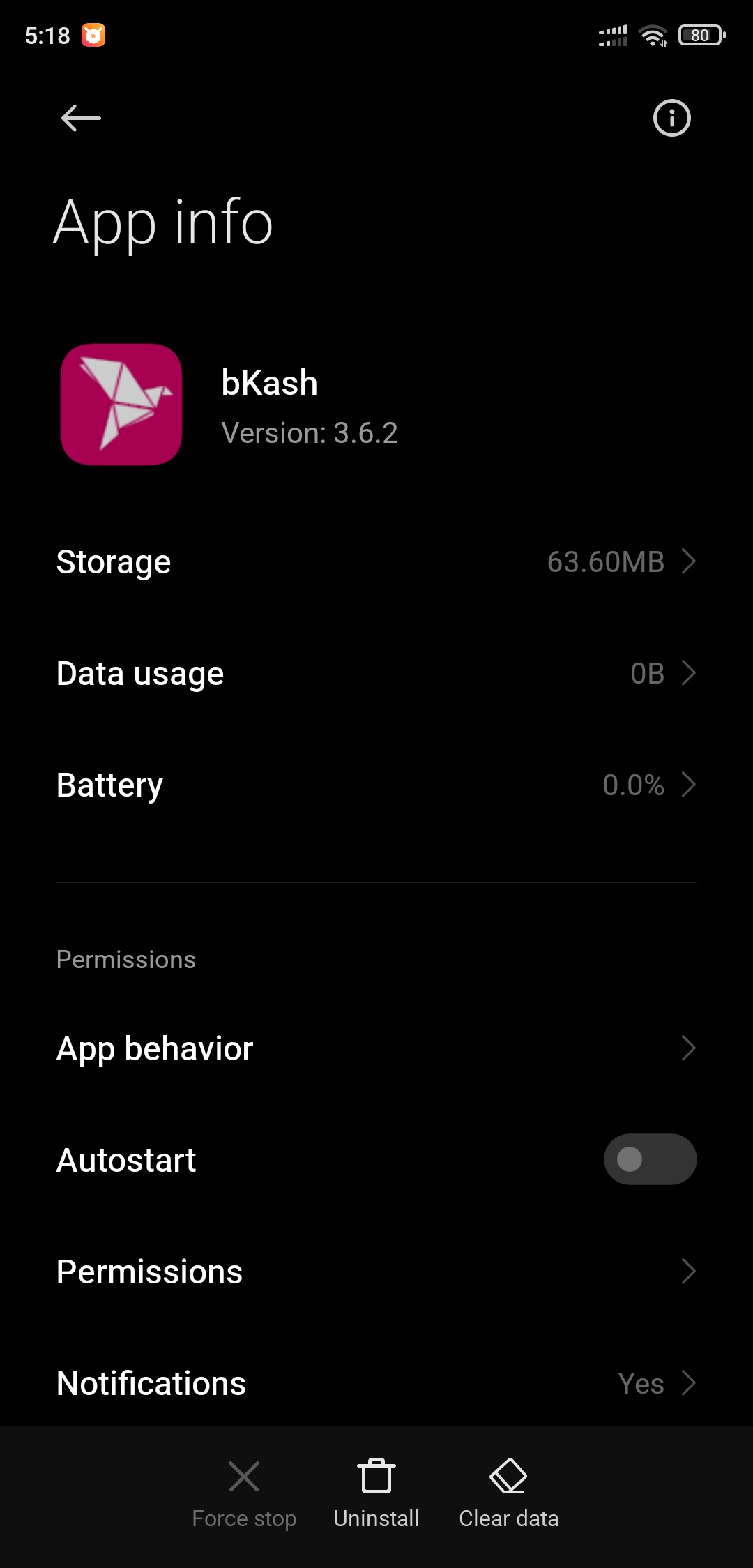Open Notifications settings
This screenshot has height=1568, width=753.
click(x=376, y=1383)
